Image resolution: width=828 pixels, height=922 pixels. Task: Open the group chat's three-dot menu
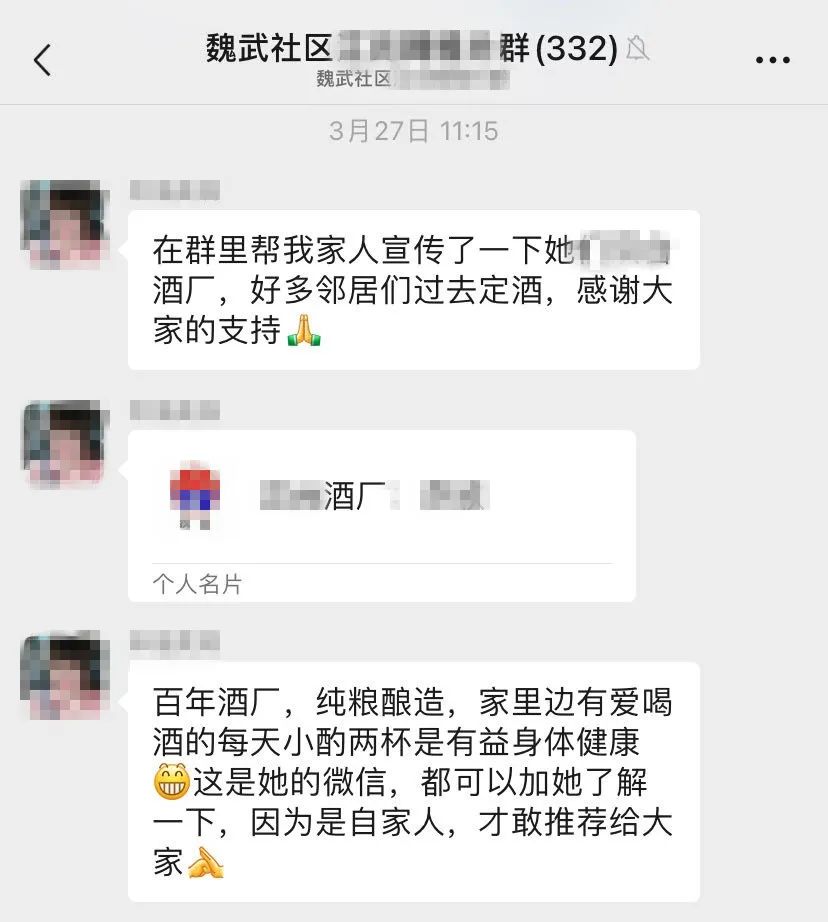point(772,60)
